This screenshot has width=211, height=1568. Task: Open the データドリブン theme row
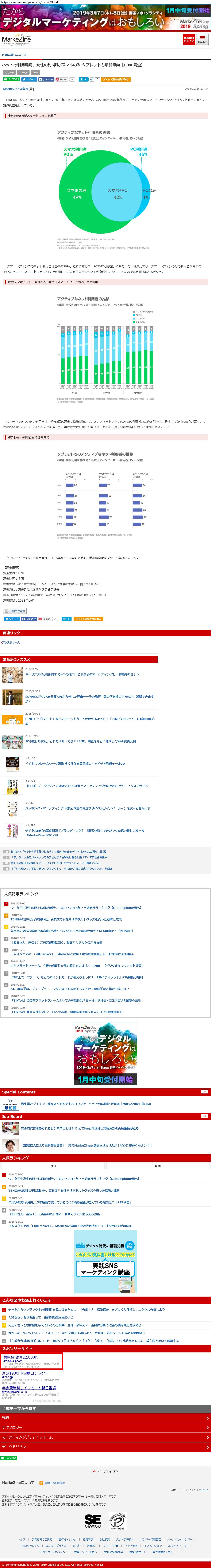105,1447
